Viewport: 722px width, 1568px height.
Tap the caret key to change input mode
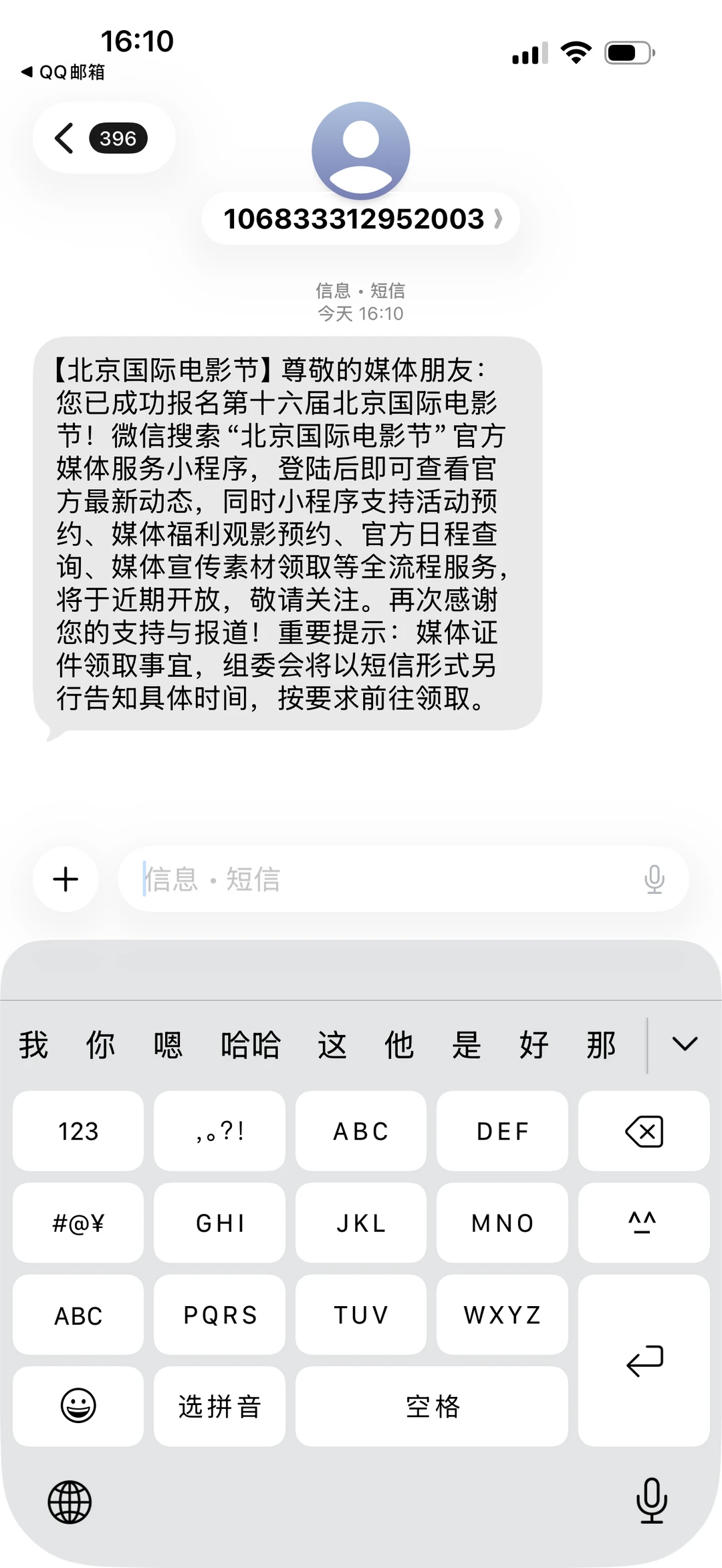tap(644, 1223)
